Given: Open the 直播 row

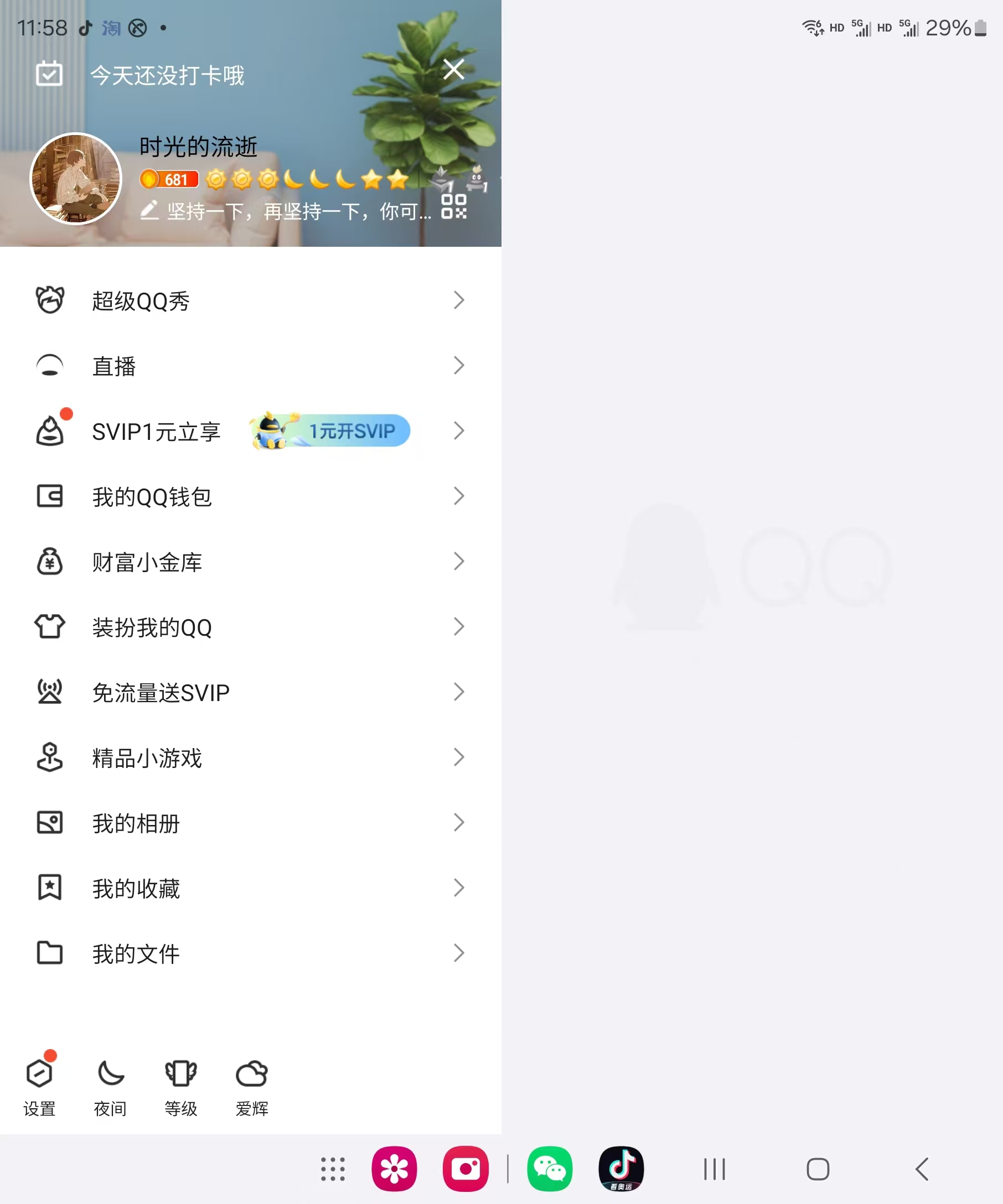Looking at the screenshot, I should (250, 366).
